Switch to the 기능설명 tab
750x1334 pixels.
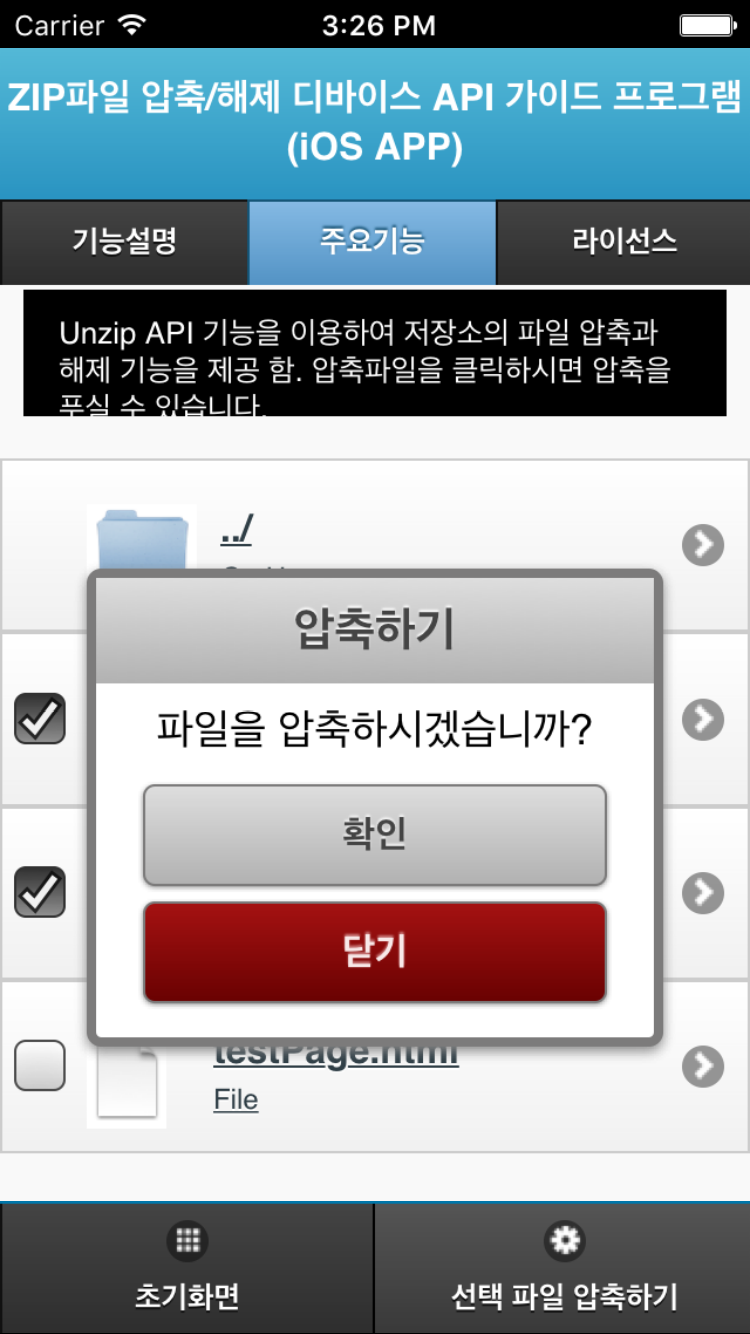[124, 242]
